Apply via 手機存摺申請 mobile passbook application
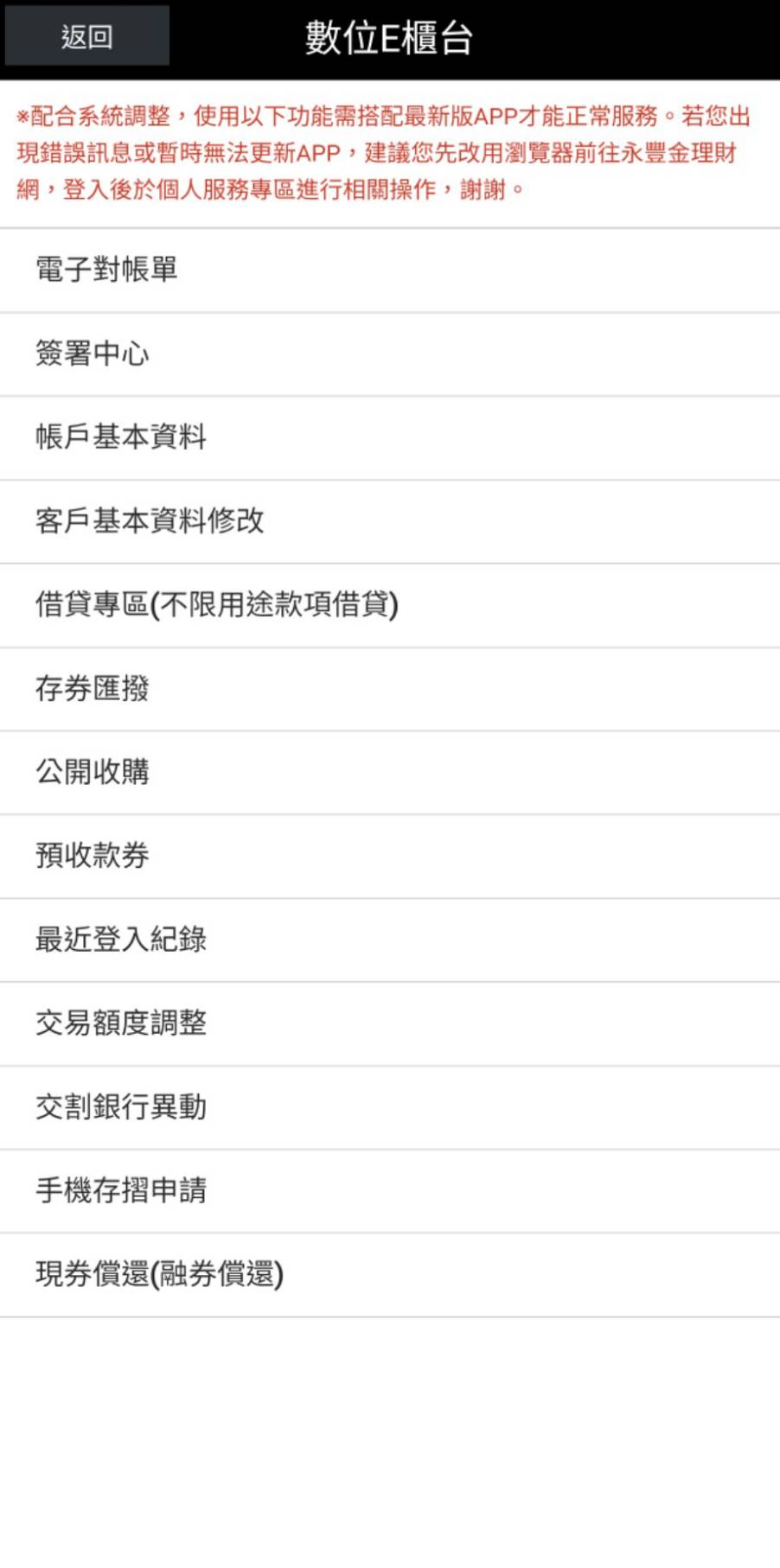This screenshot has width=780, height=1568. tap(119, 1190)
